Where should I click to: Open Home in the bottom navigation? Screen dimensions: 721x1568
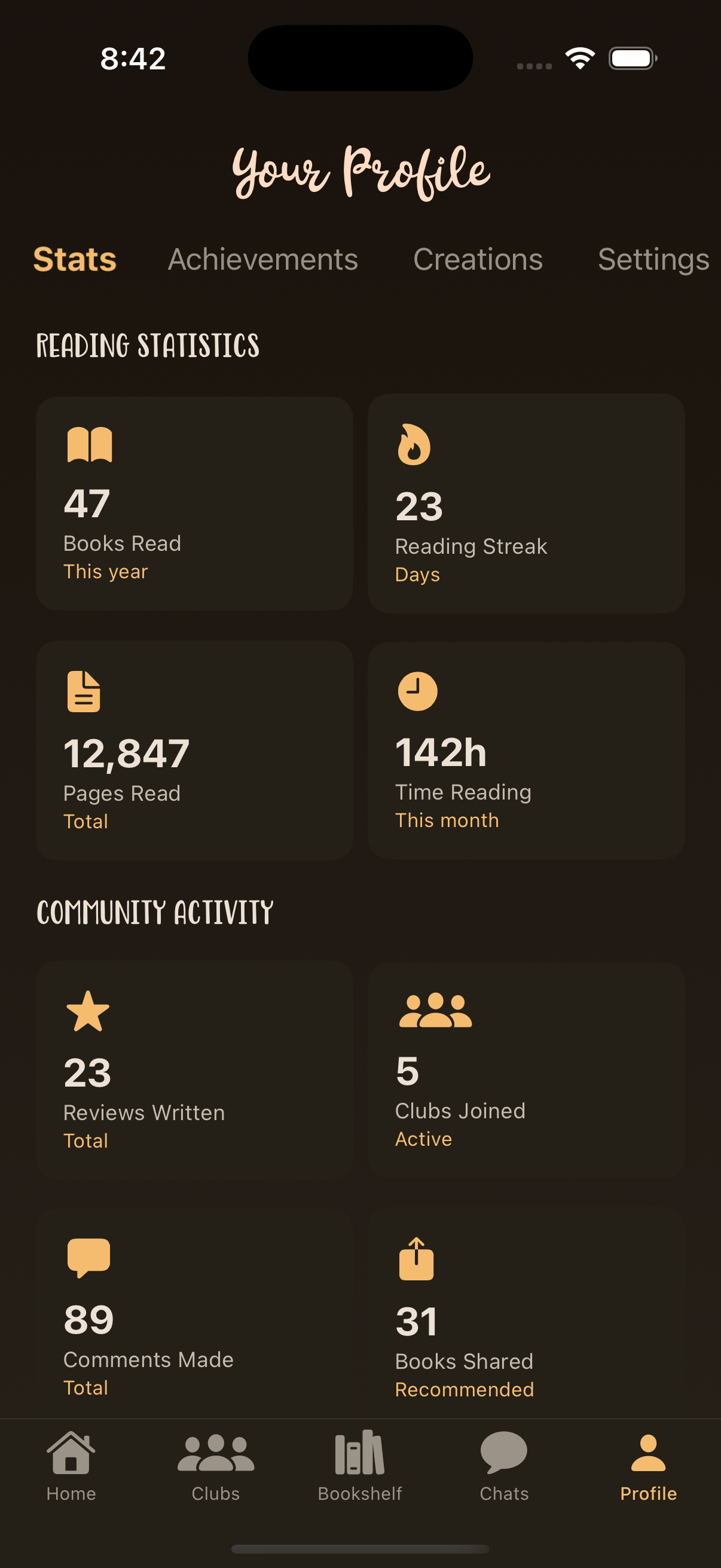click(71, 1466)
